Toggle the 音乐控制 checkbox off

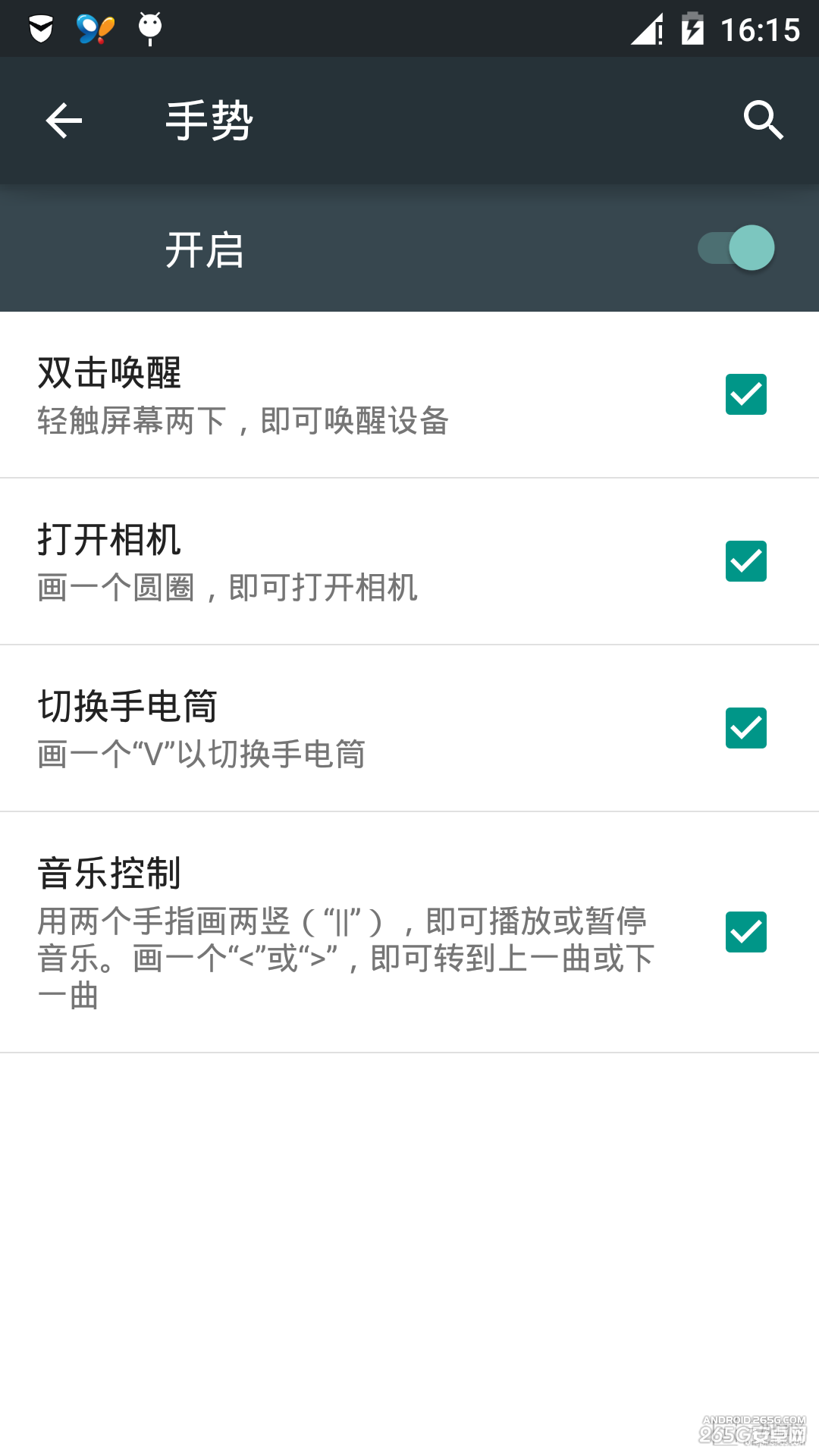(746, 932)
